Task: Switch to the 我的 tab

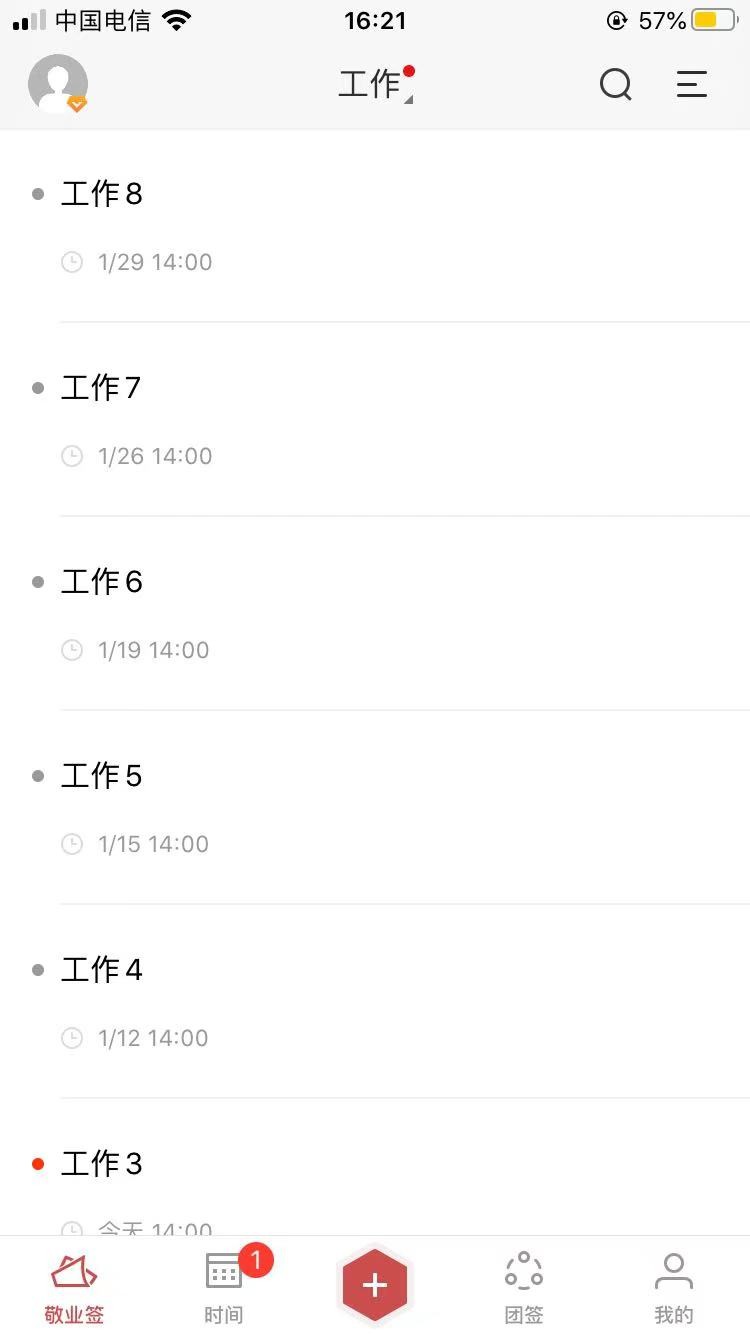Action: coord(674,1288)
